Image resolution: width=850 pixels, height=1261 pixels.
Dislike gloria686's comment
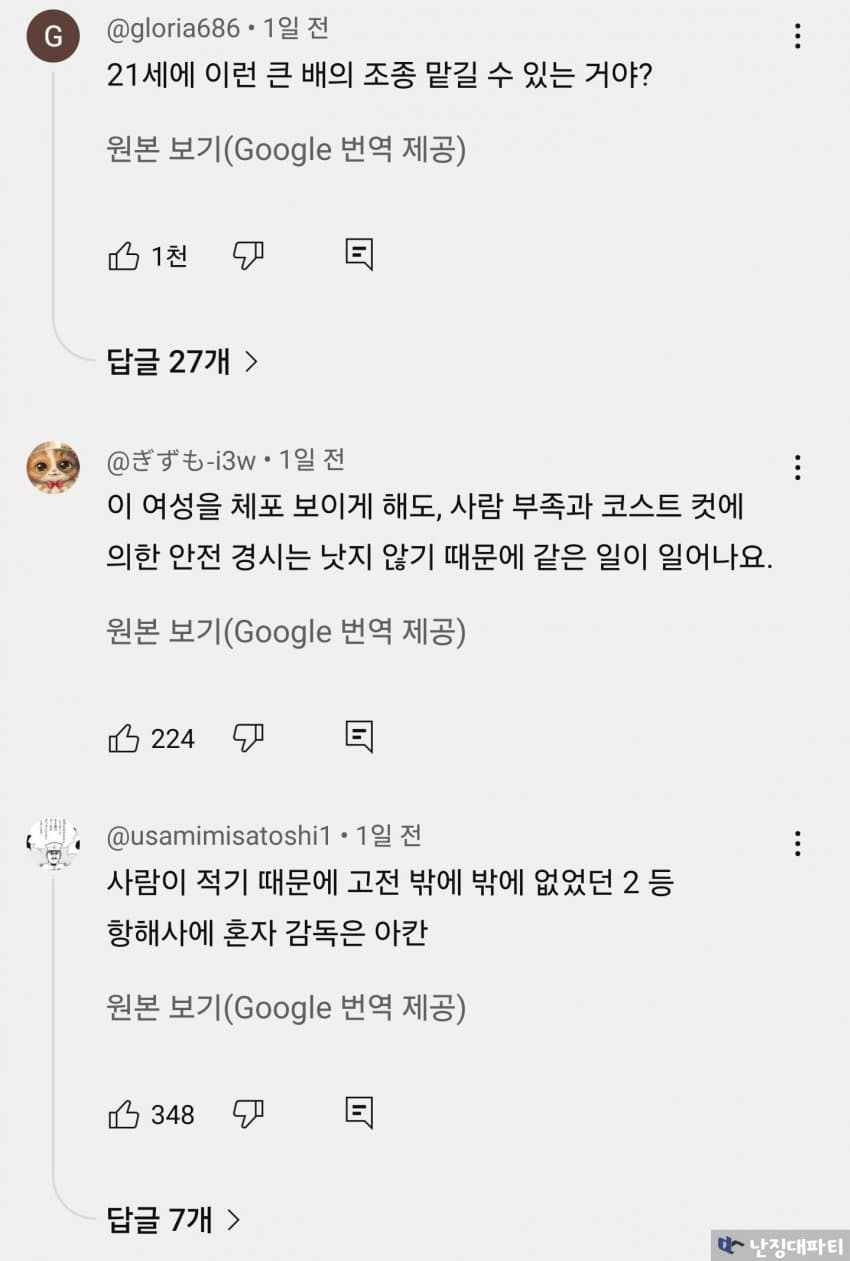248,256
